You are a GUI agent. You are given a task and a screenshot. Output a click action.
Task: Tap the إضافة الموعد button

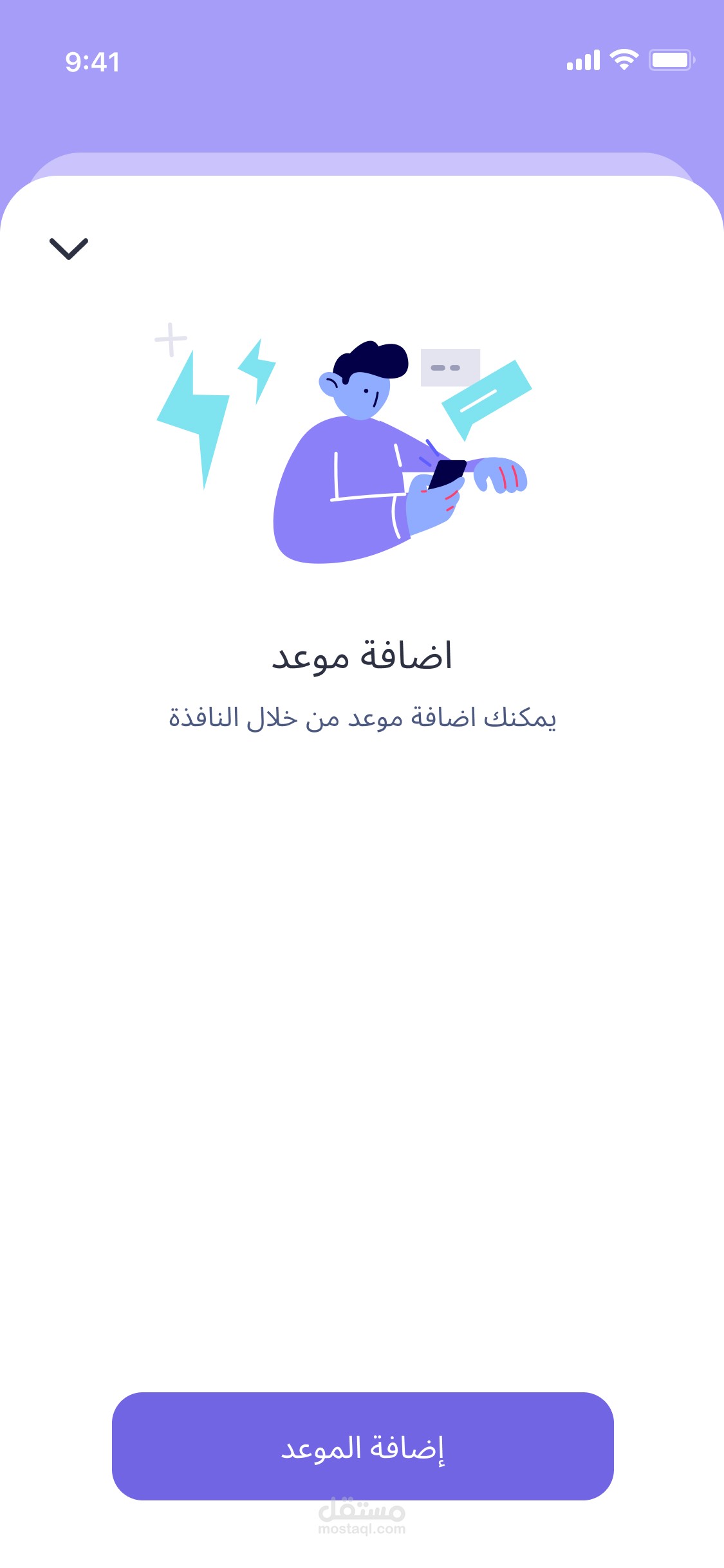362,1446
